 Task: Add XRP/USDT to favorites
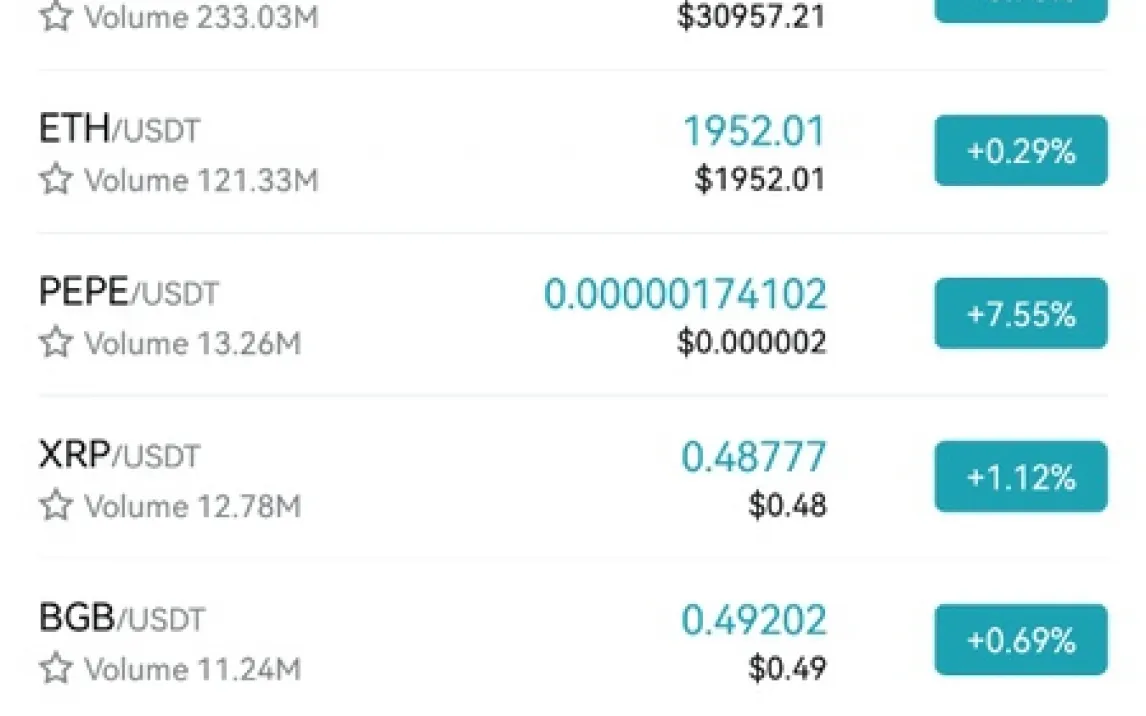56,506
